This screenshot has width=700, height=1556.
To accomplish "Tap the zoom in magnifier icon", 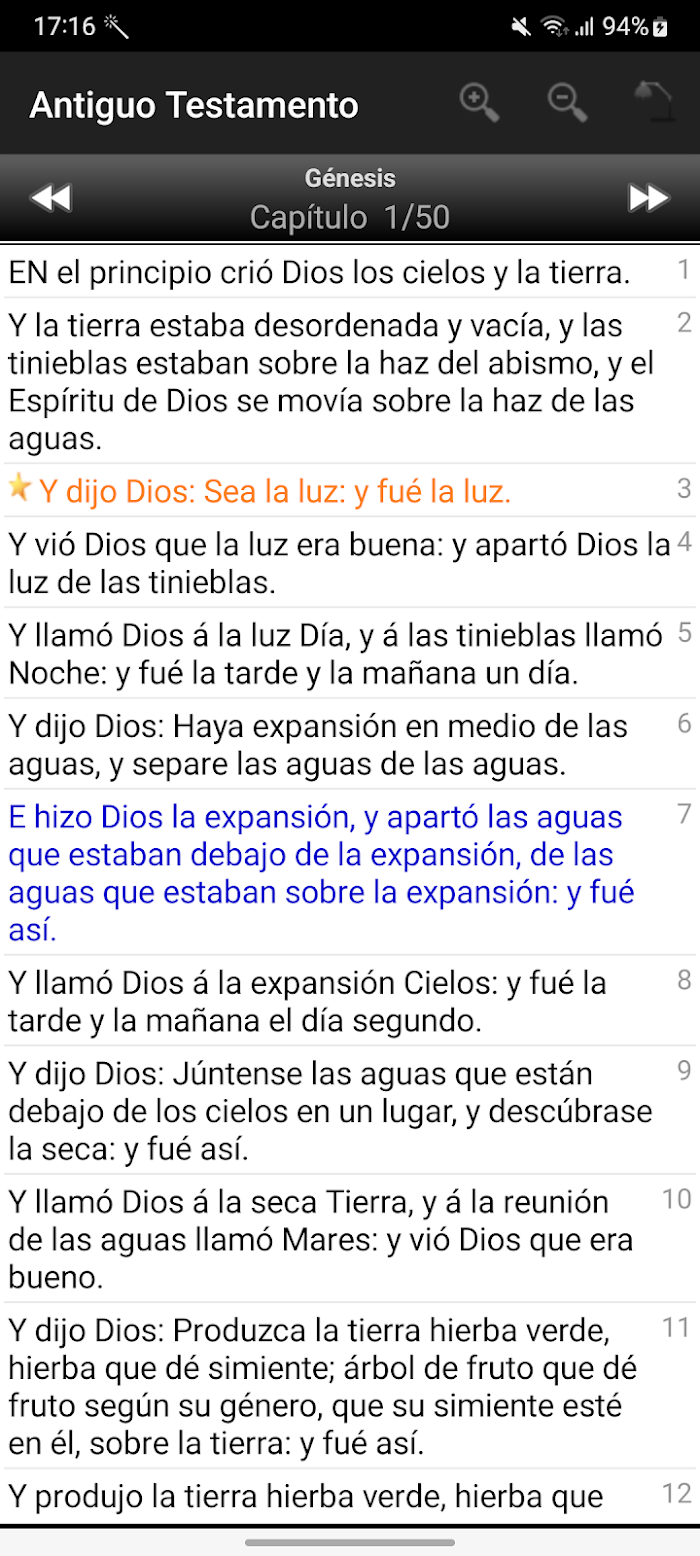I will [x=479, y=103].
